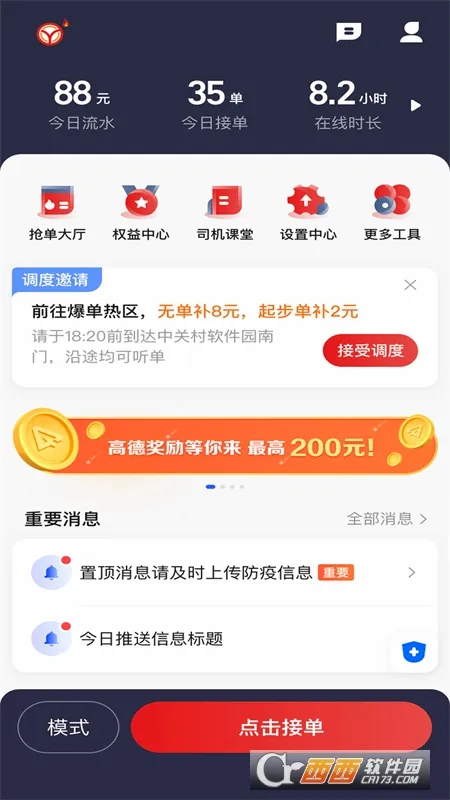This screenshot has width=450, height=800.
Task: Dismiss the 调度邀请 card
Action: coord(410,285)
